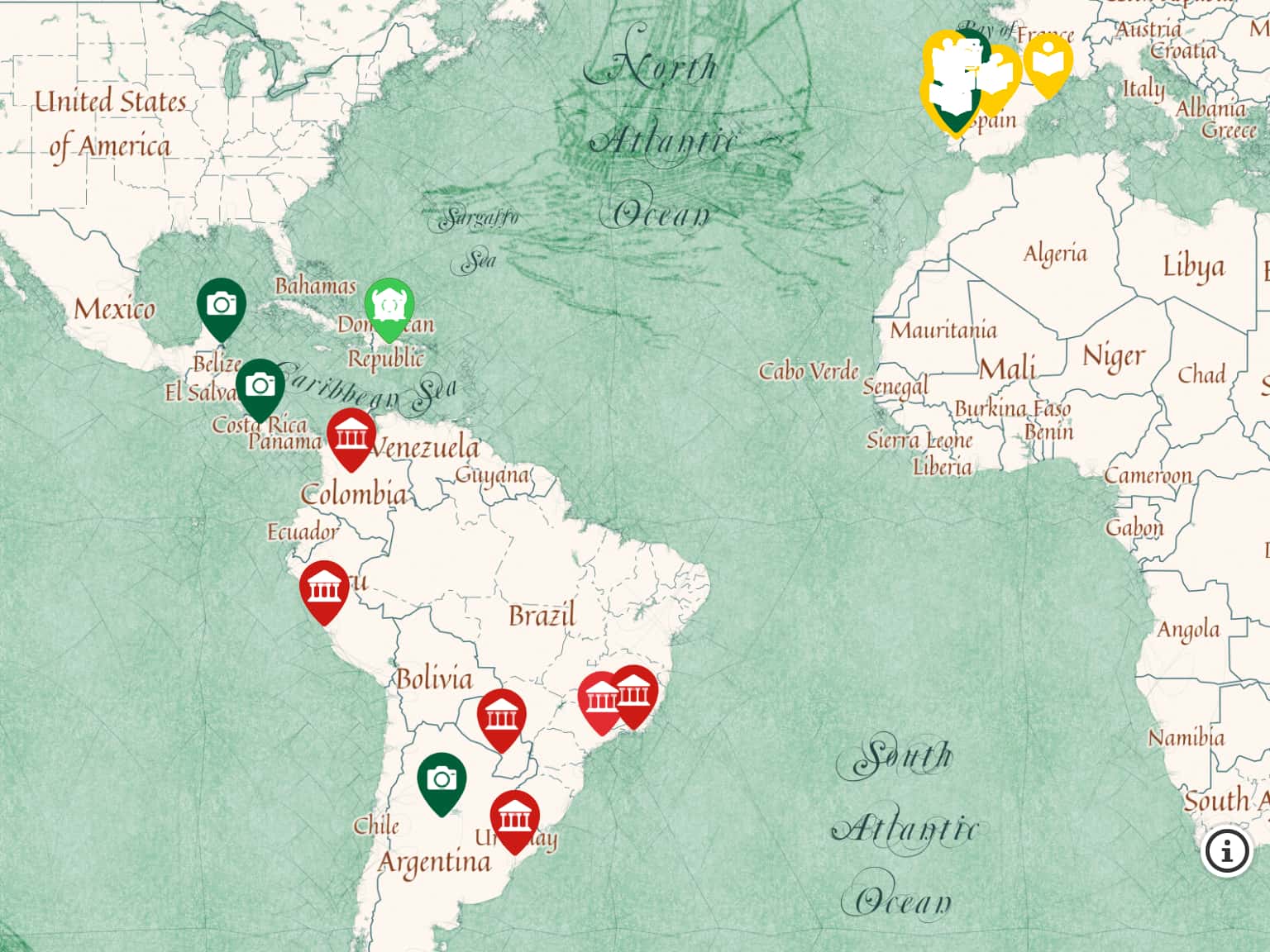The width and height of the screenshot is (1270, 952).
Task: Open the museum pin in Peru
Action: [324, 588]
